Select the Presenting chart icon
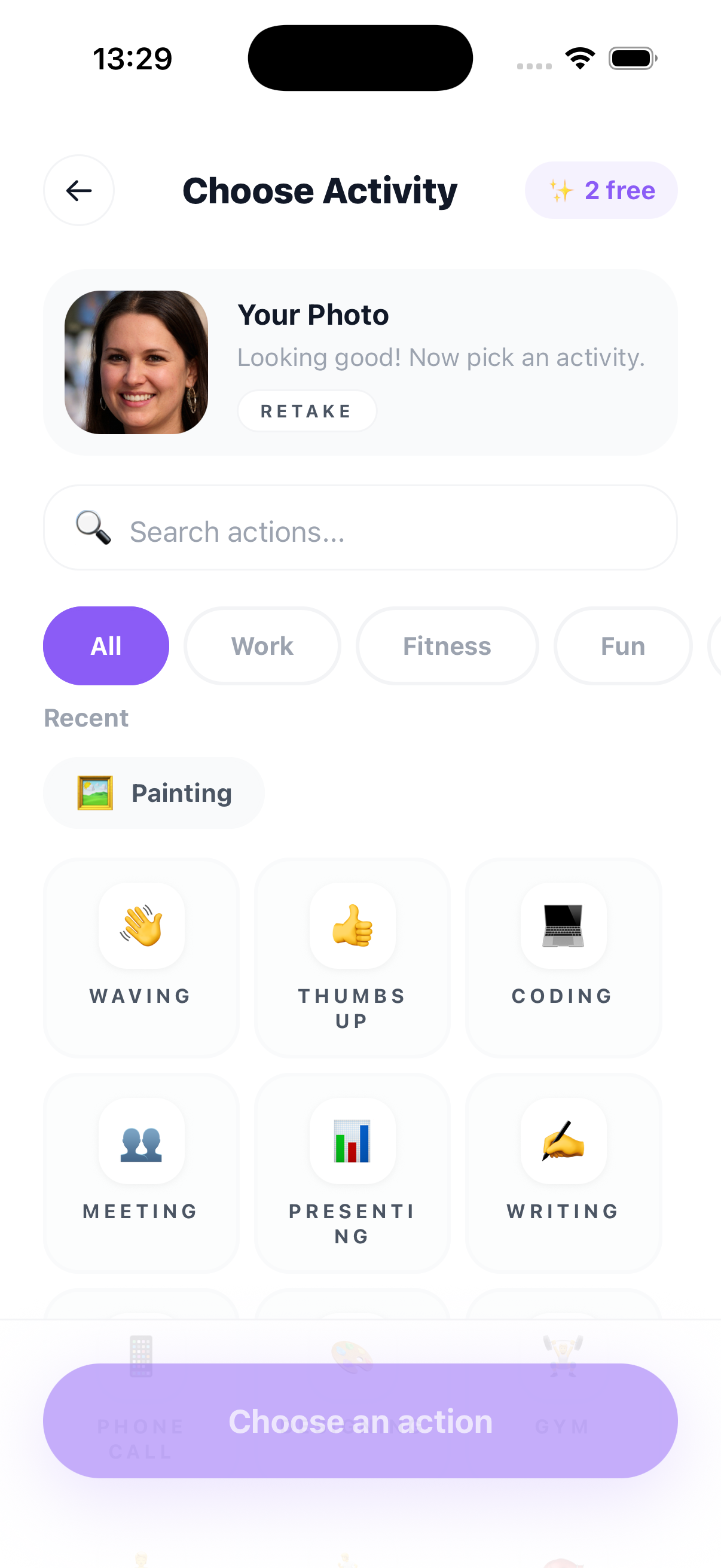The width and height of the screenshot is (721, 1568). pos(352,1142)
